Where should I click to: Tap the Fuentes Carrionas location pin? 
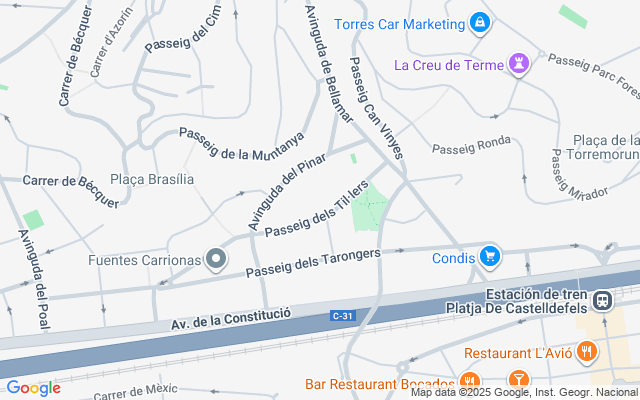[217, 260]
